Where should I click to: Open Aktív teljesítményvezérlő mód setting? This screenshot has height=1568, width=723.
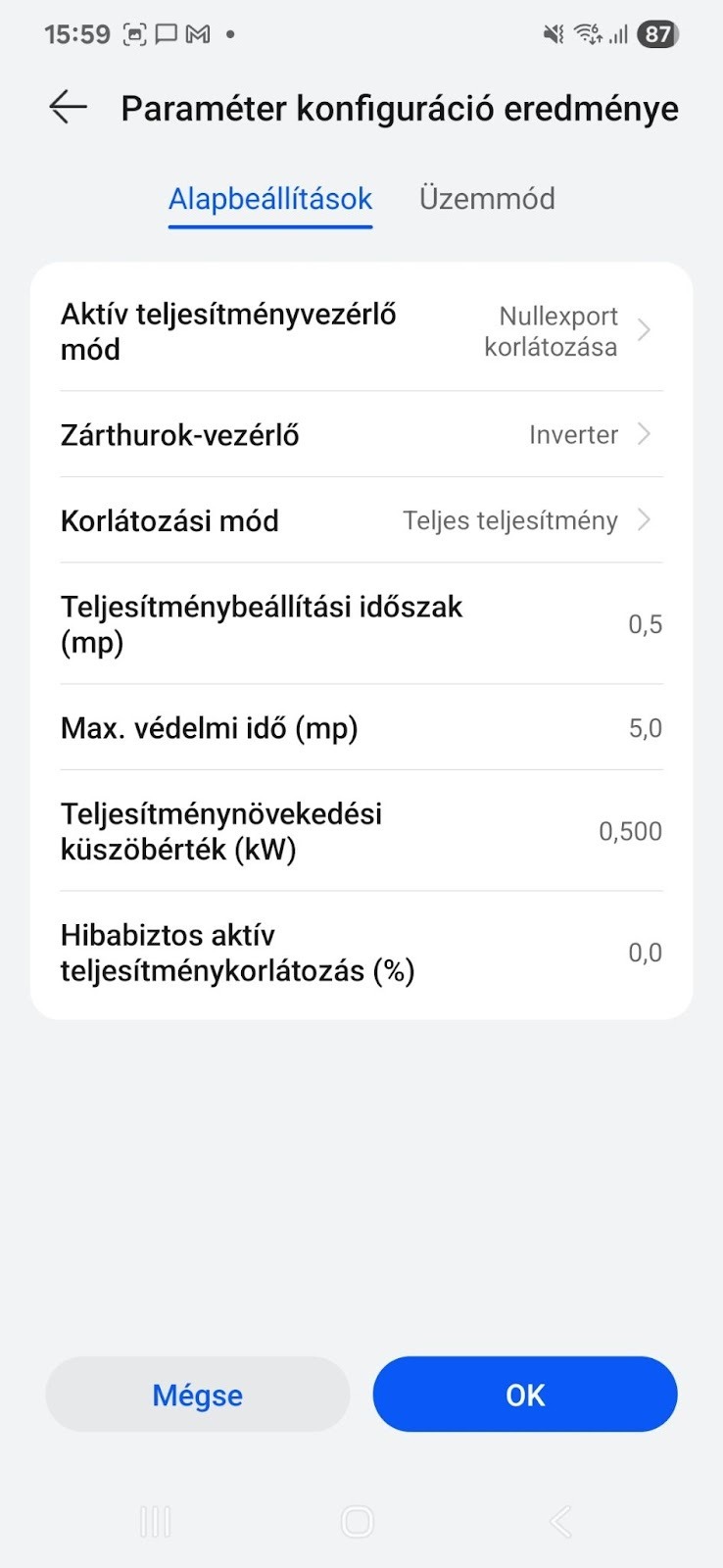pos(361,331)
